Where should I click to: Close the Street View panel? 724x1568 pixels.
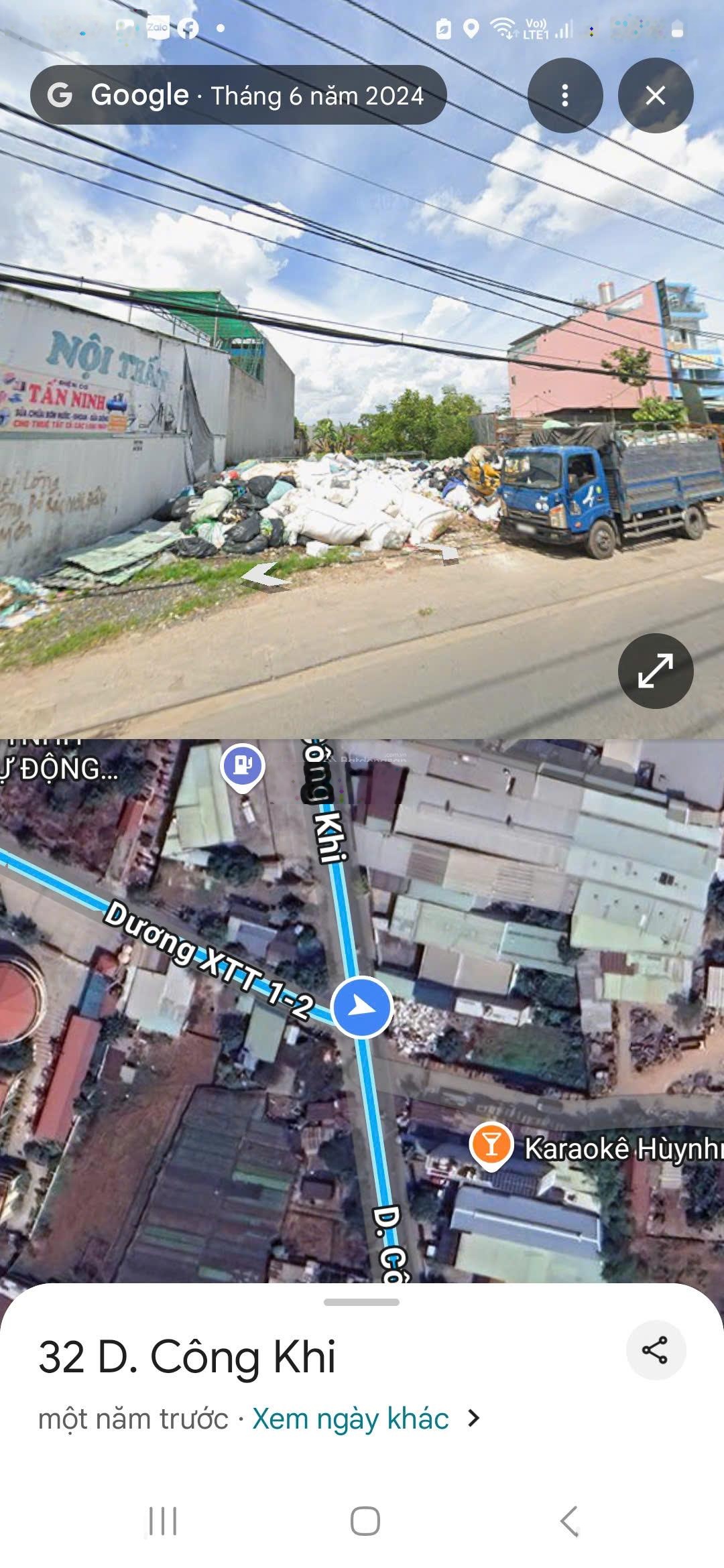tap(655, 96)
